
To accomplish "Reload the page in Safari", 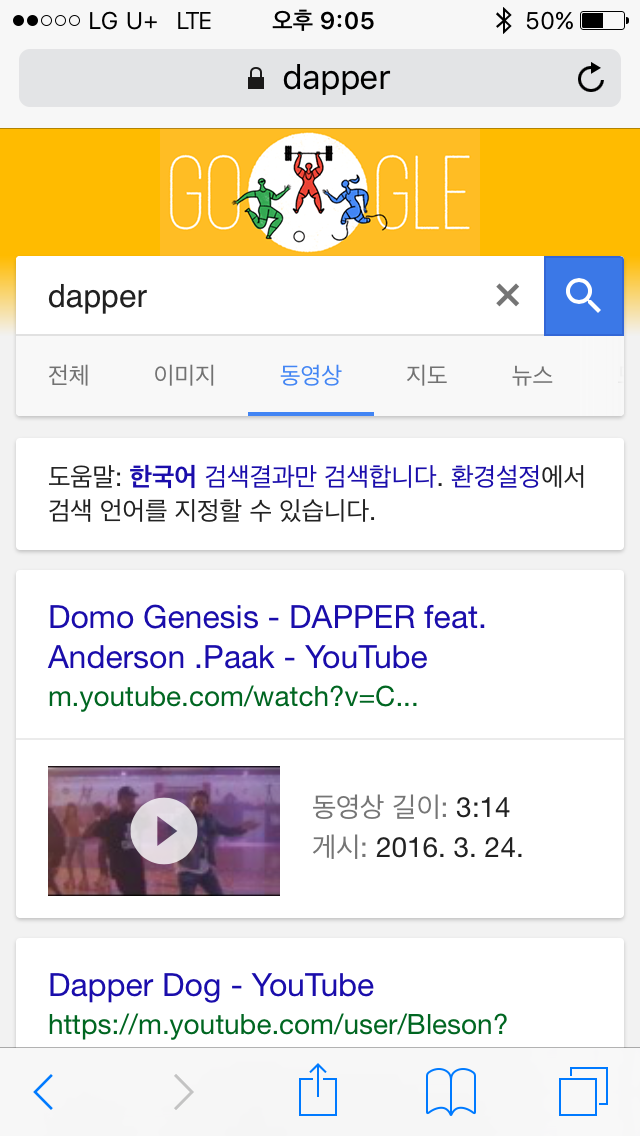I will pos(591,78).
